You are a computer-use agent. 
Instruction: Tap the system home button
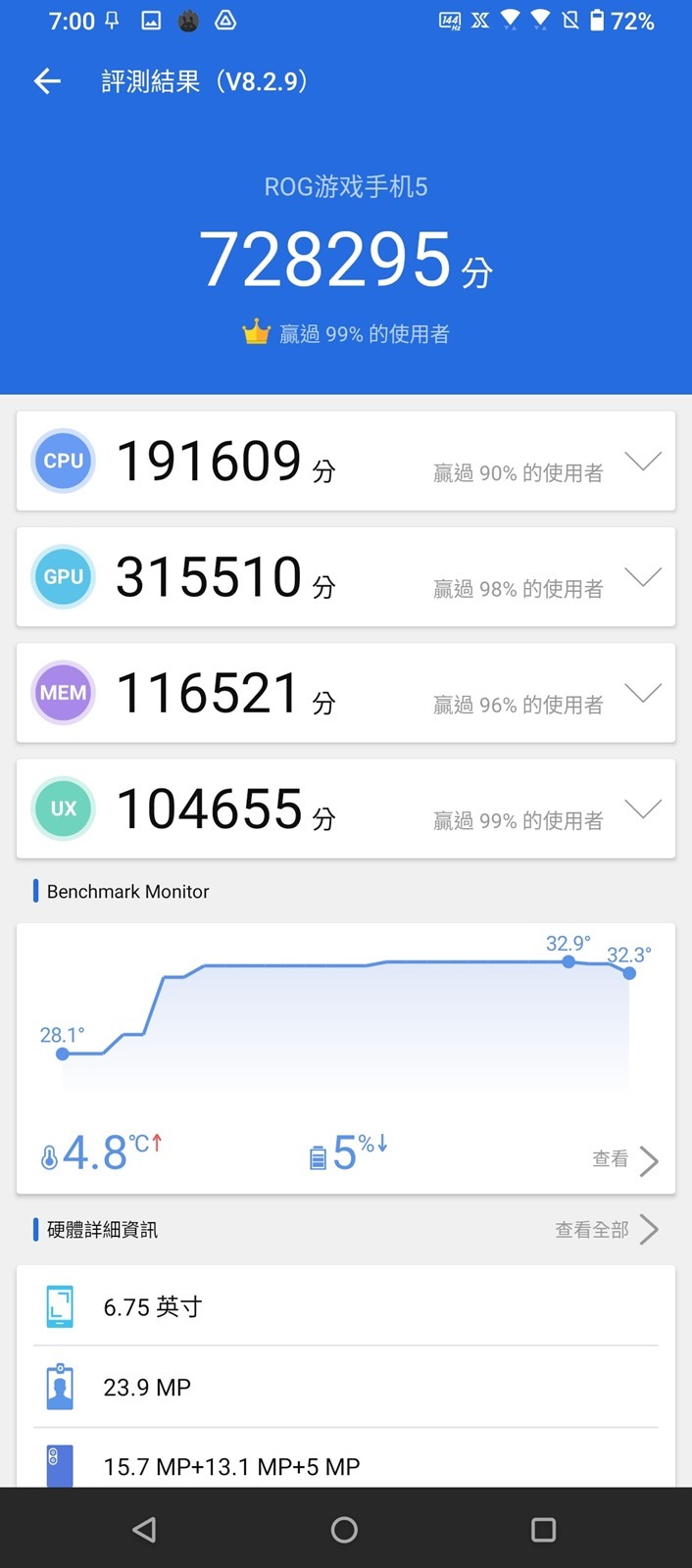345,1530
